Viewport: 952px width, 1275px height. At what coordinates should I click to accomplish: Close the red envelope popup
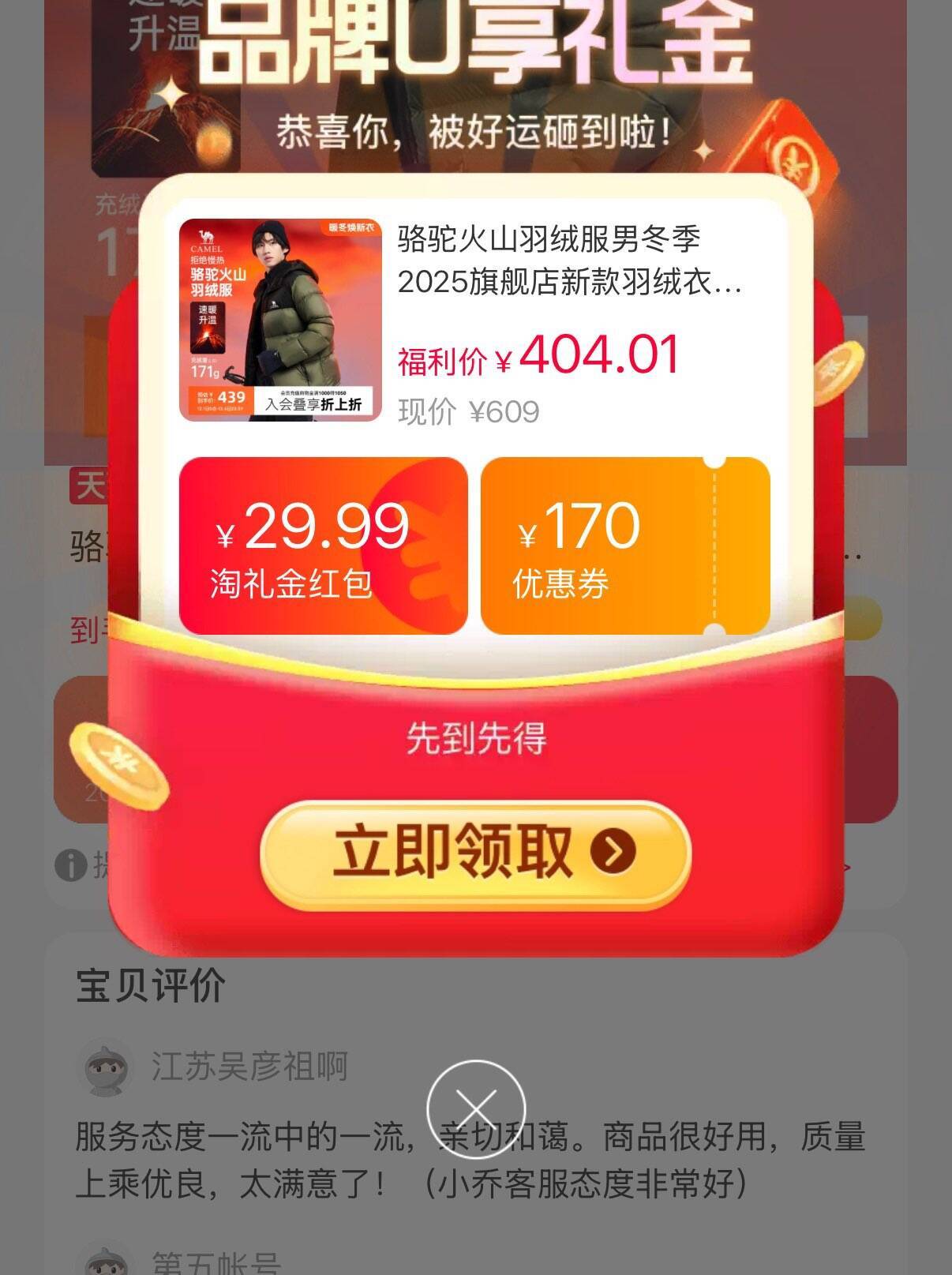coord(476,1108)
